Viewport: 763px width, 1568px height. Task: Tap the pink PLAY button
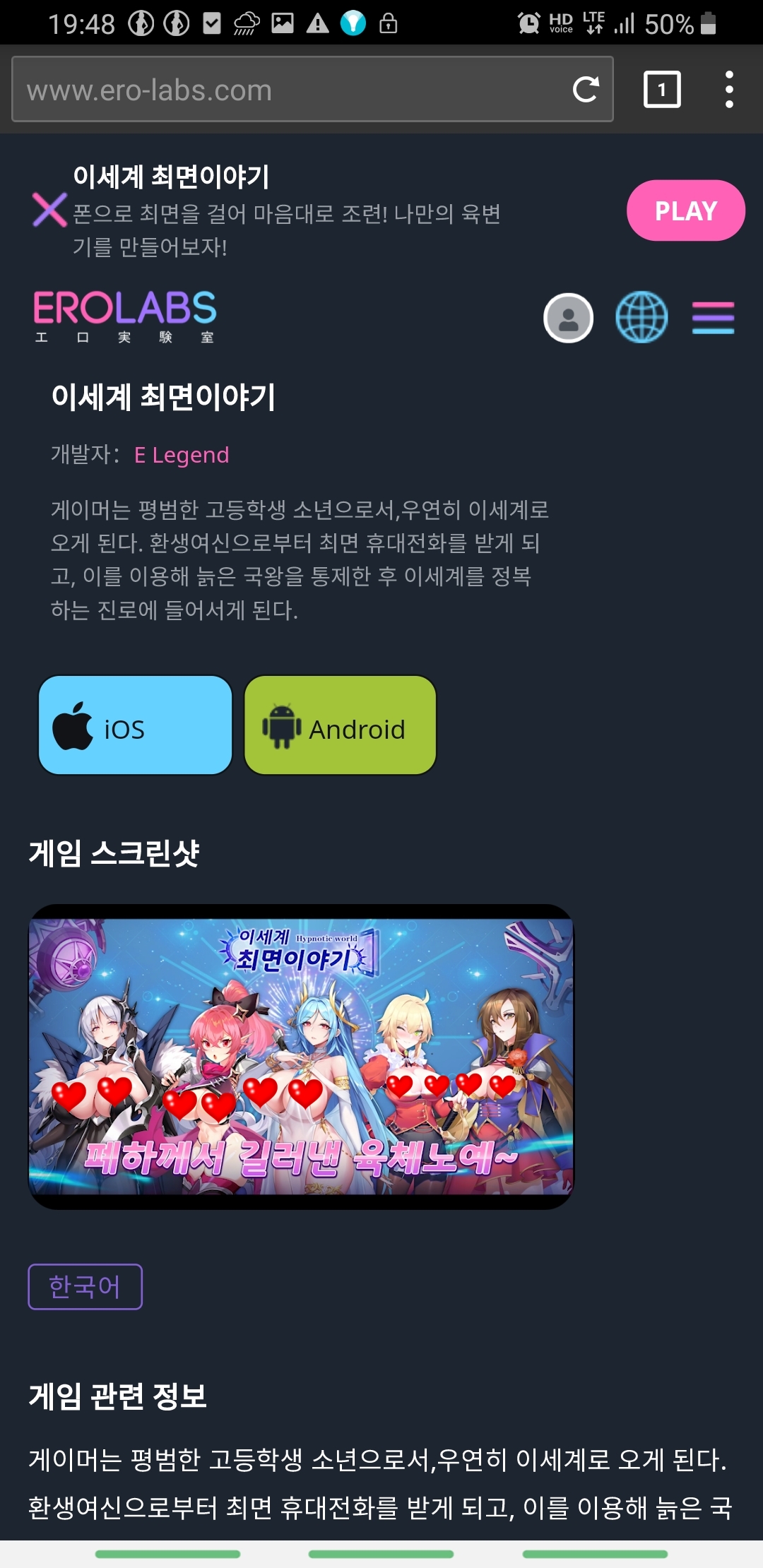tap(685, 210)
